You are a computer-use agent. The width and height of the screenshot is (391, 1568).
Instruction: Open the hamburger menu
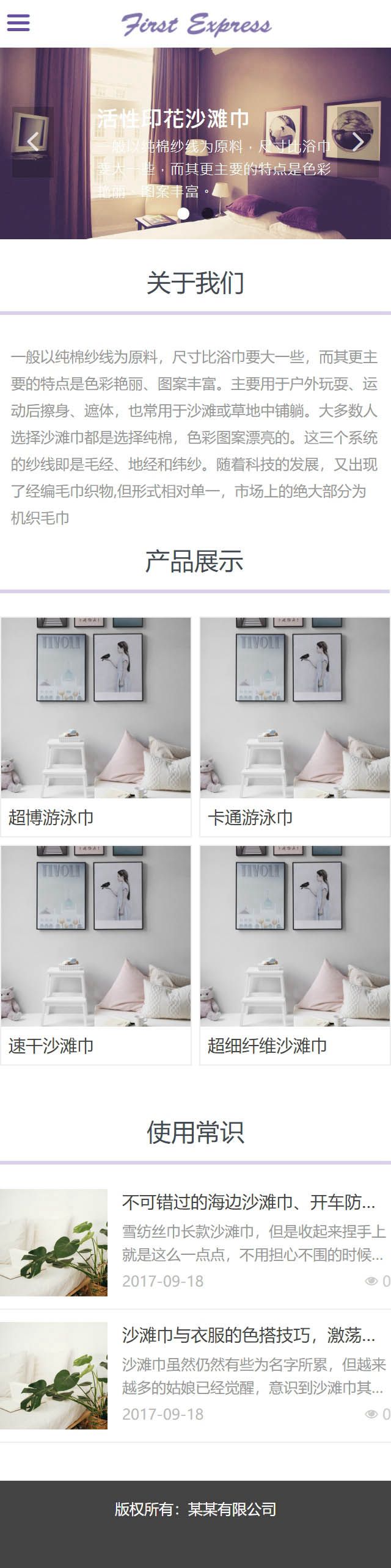pyautogui.click(x=18, y=23)
